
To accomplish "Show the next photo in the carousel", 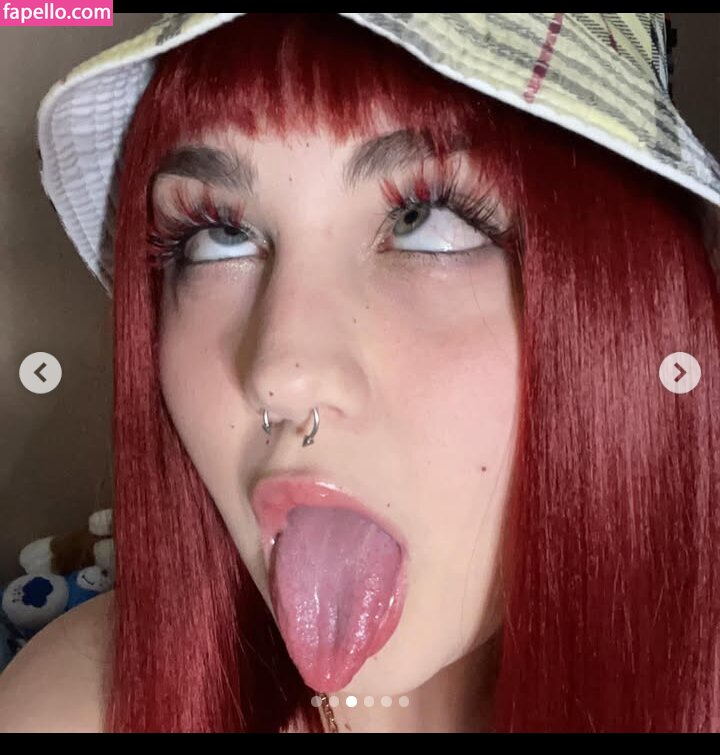I will [x=679, y=373].
